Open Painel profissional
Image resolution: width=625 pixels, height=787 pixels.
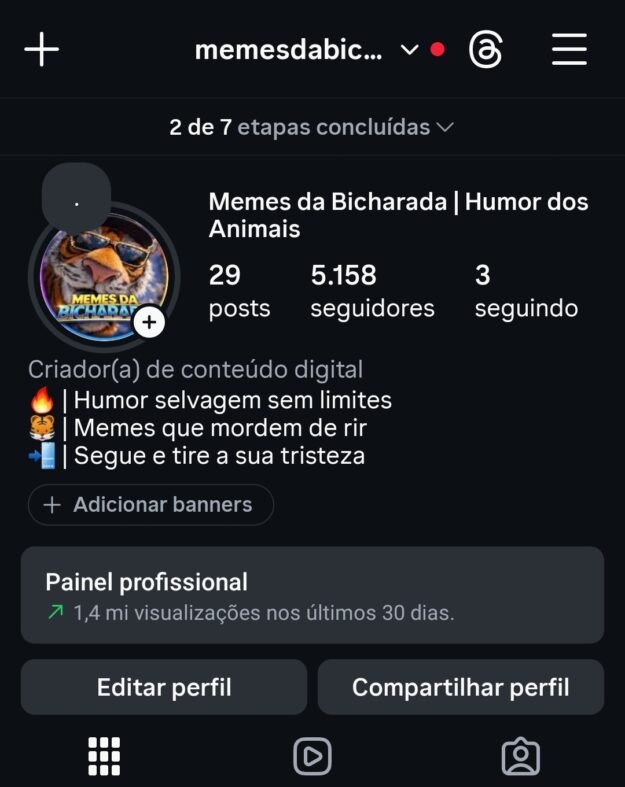pos(312,595)
